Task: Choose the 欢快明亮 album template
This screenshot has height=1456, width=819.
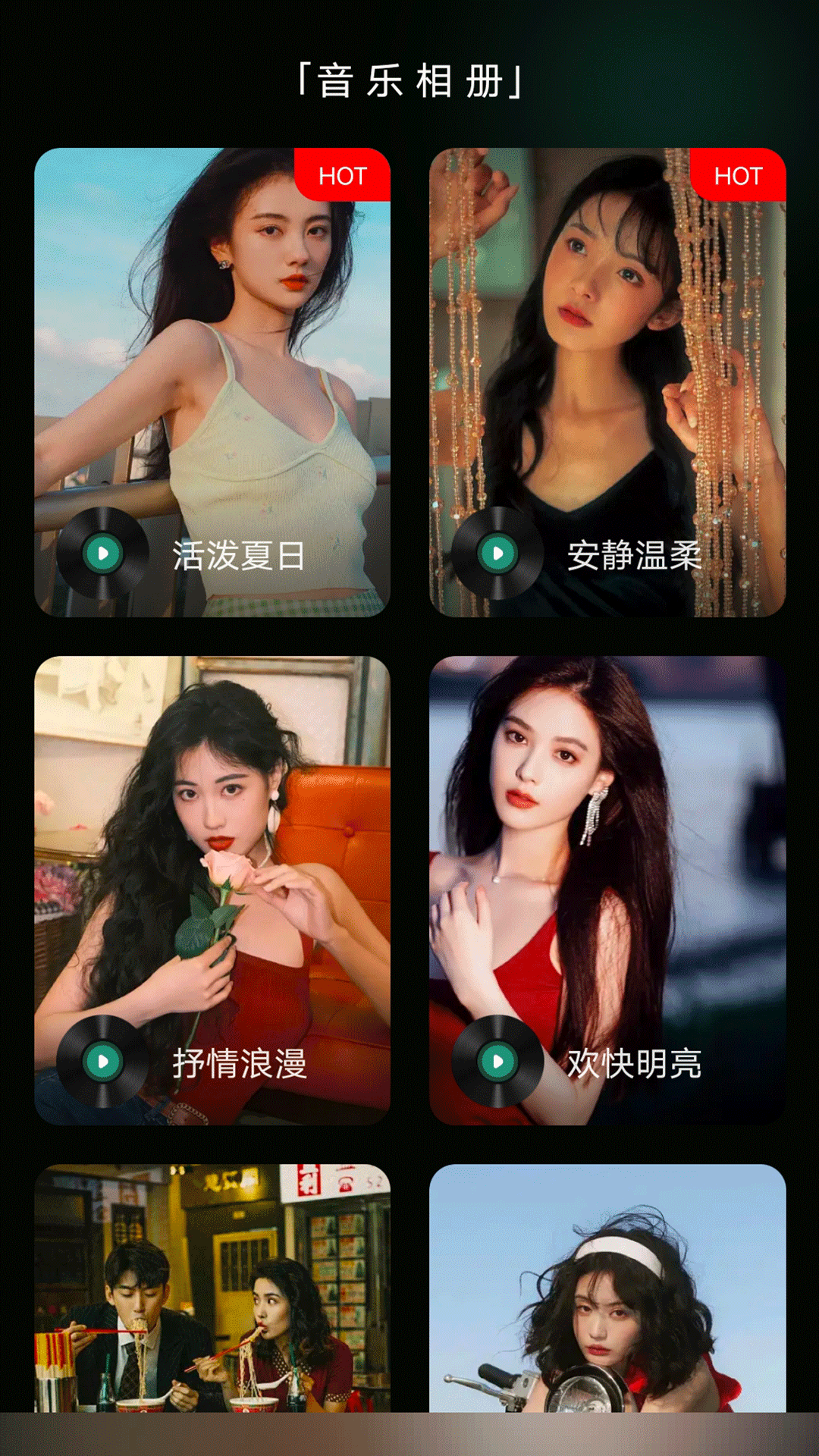Action: [x=607, y=872]
